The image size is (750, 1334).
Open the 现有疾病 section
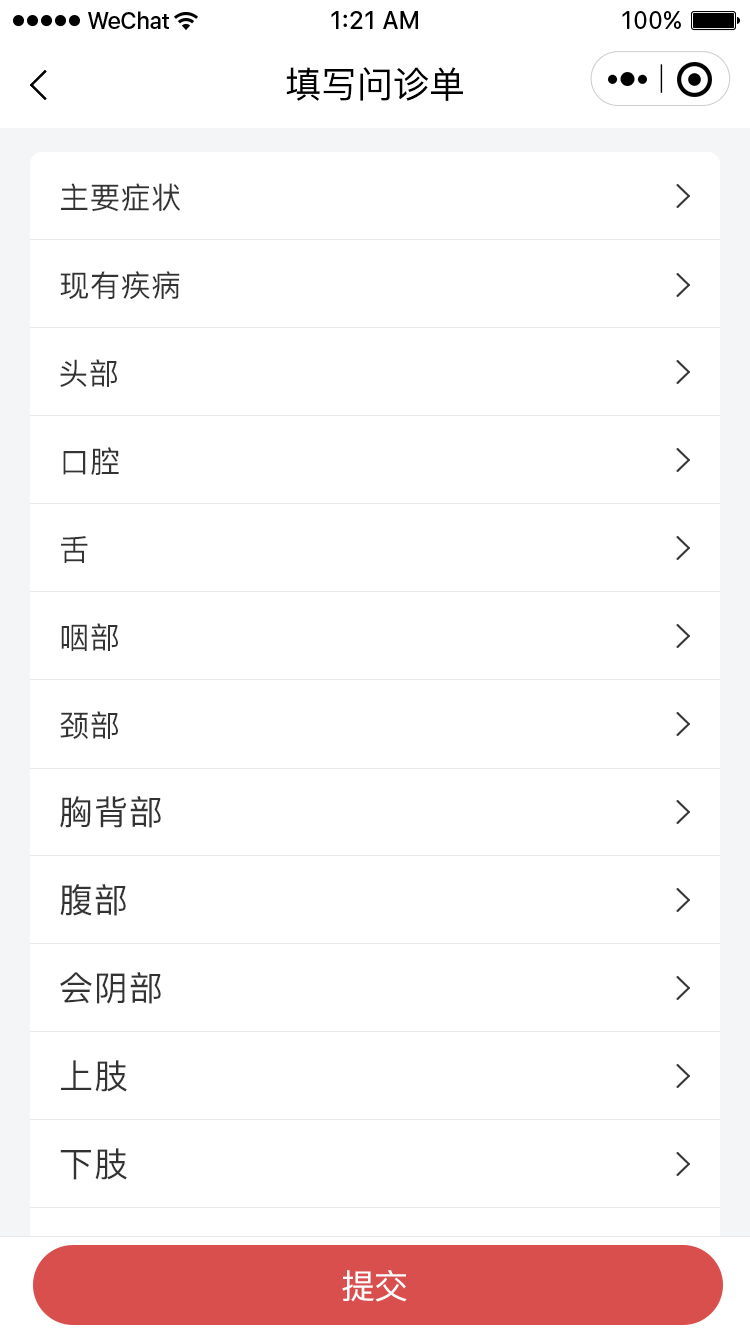pyautogui.click(x=375, y=284)
